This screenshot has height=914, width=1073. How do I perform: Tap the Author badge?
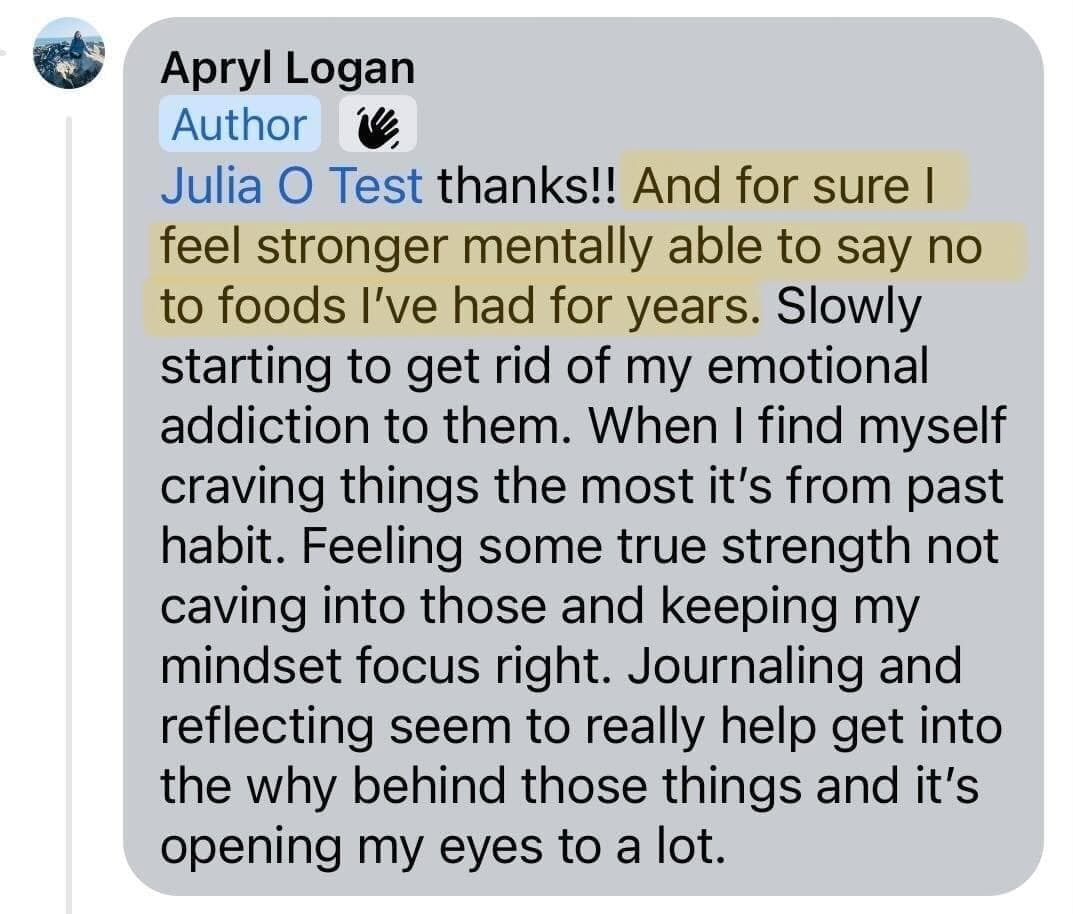click(240, 125)
